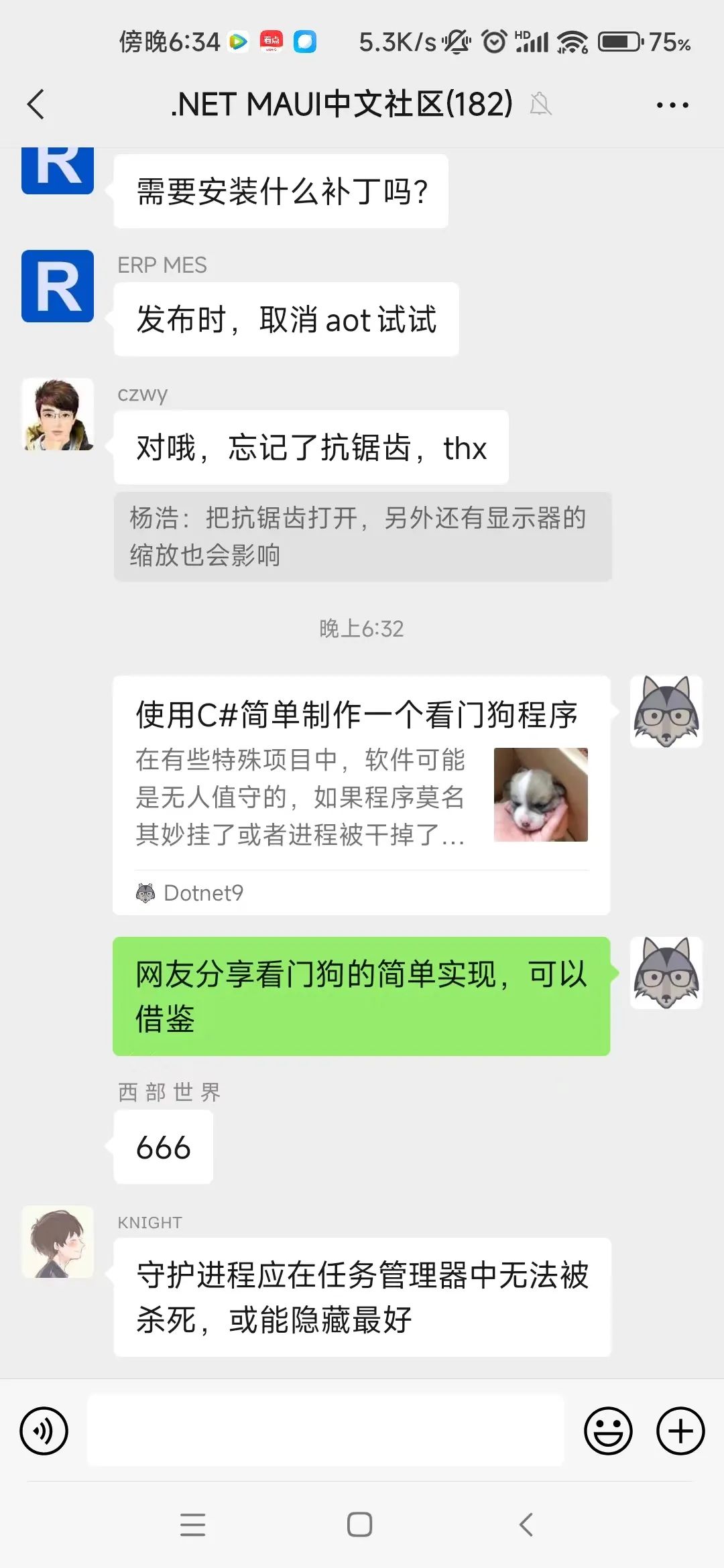Focus the message text field
This screenshot has width=724, height=1568.
click(326, 1431)
